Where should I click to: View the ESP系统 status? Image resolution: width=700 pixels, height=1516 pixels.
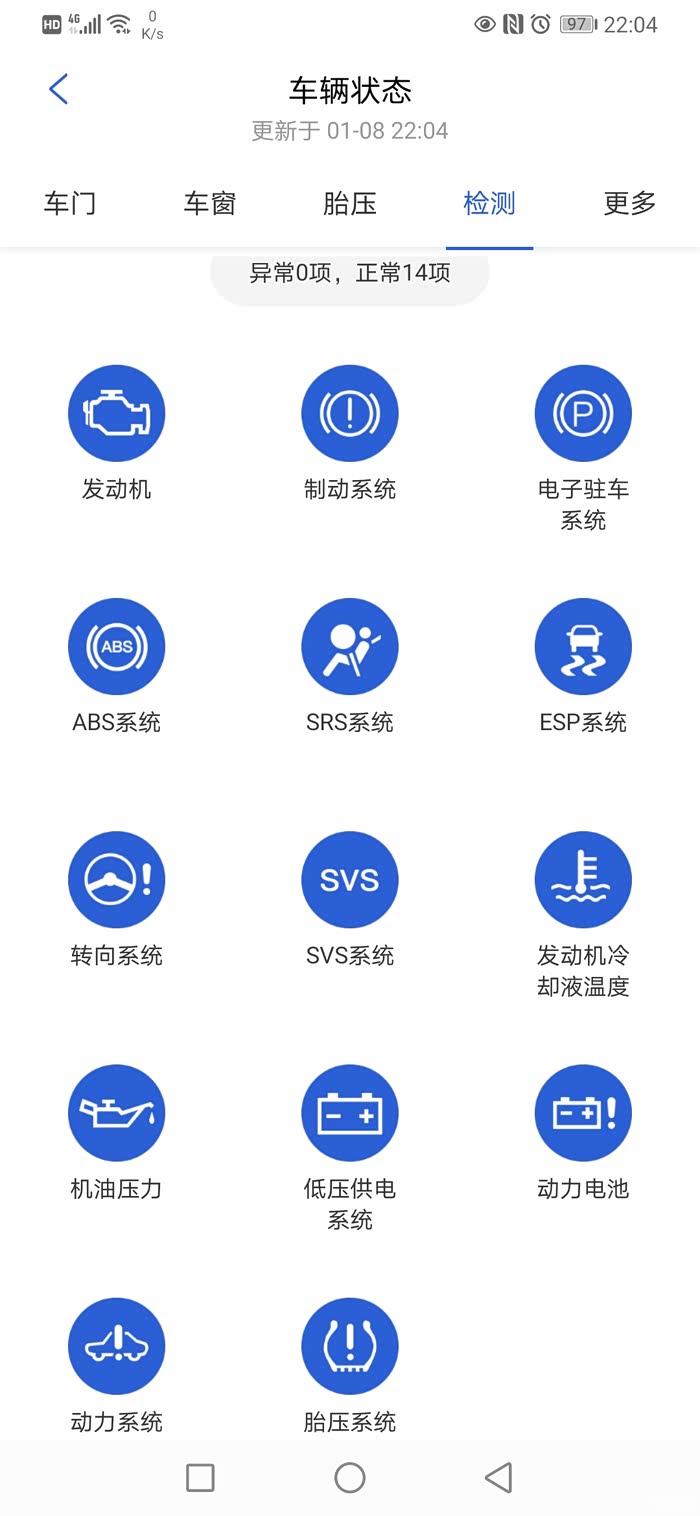[583, 647]
